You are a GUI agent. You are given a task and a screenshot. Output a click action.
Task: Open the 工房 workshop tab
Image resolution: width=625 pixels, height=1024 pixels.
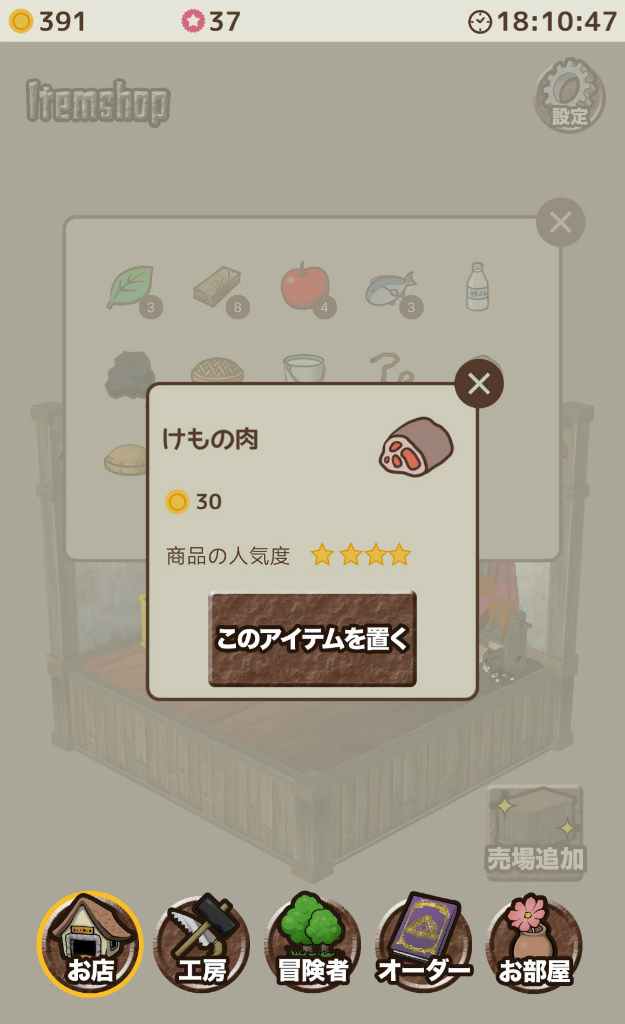tap(201, 943)
